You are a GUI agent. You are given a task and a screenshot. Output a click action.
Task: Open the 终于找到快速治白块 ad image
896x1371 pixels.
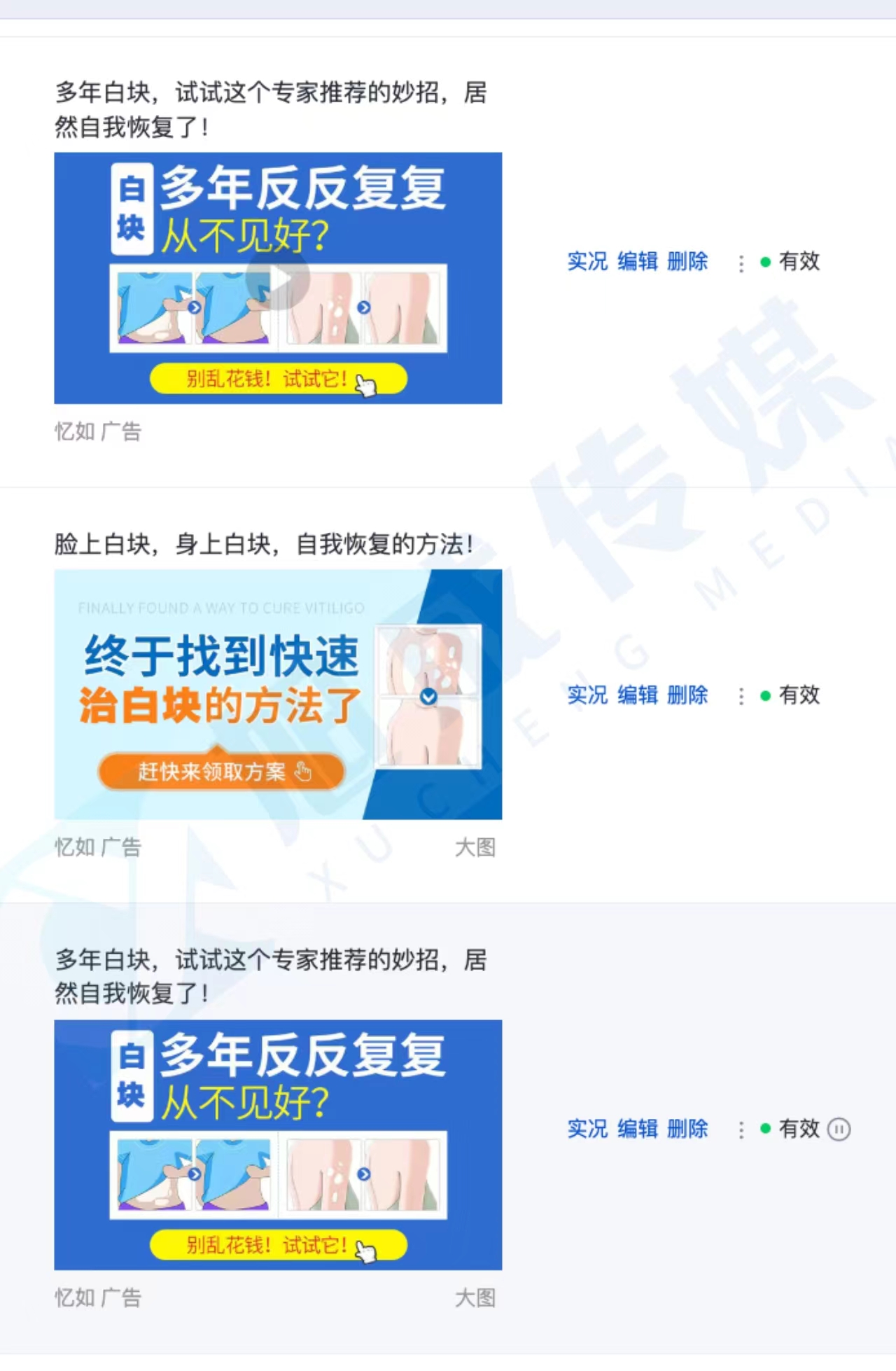click(x=278, y=694)
